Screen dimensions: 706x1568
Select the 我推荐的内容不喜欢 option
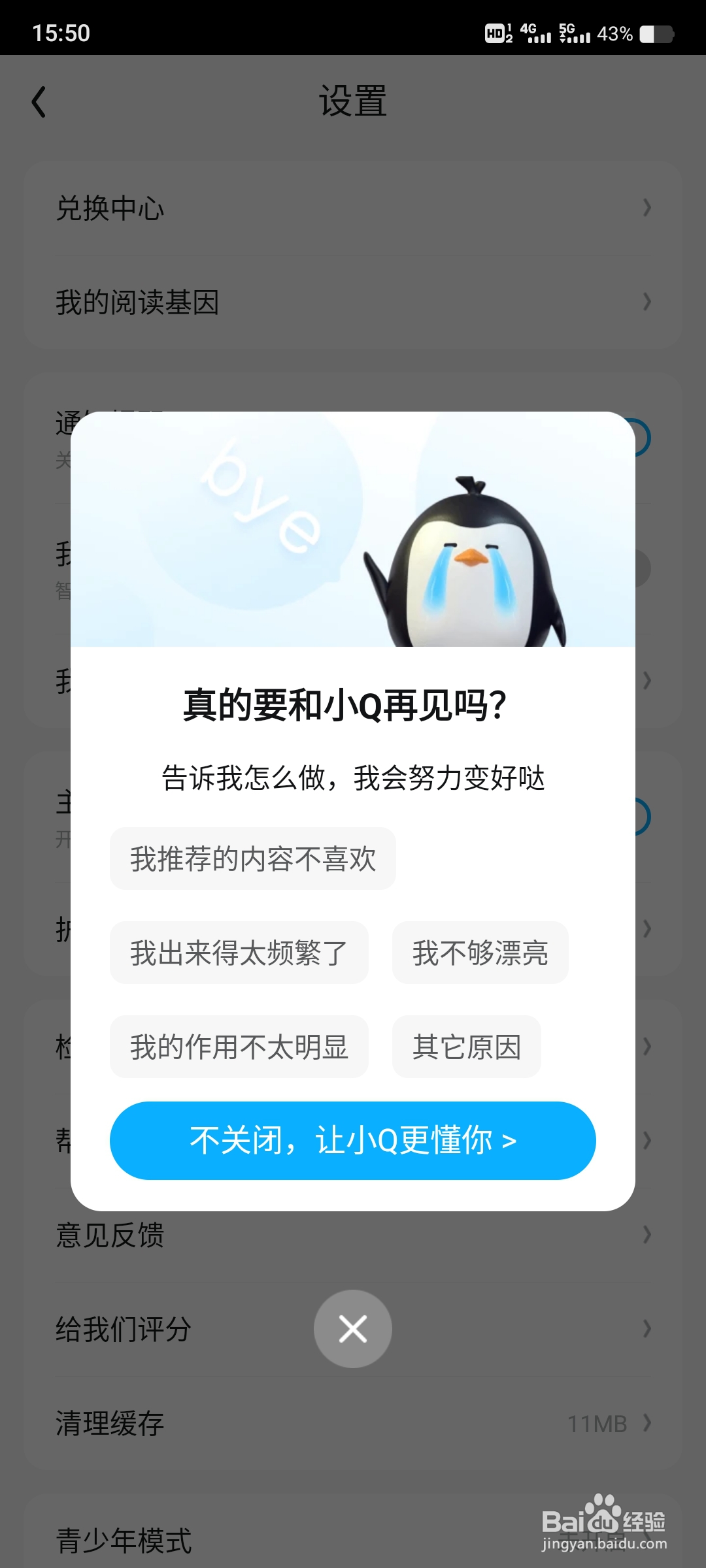pyautogui.click(x=252, y=859)
